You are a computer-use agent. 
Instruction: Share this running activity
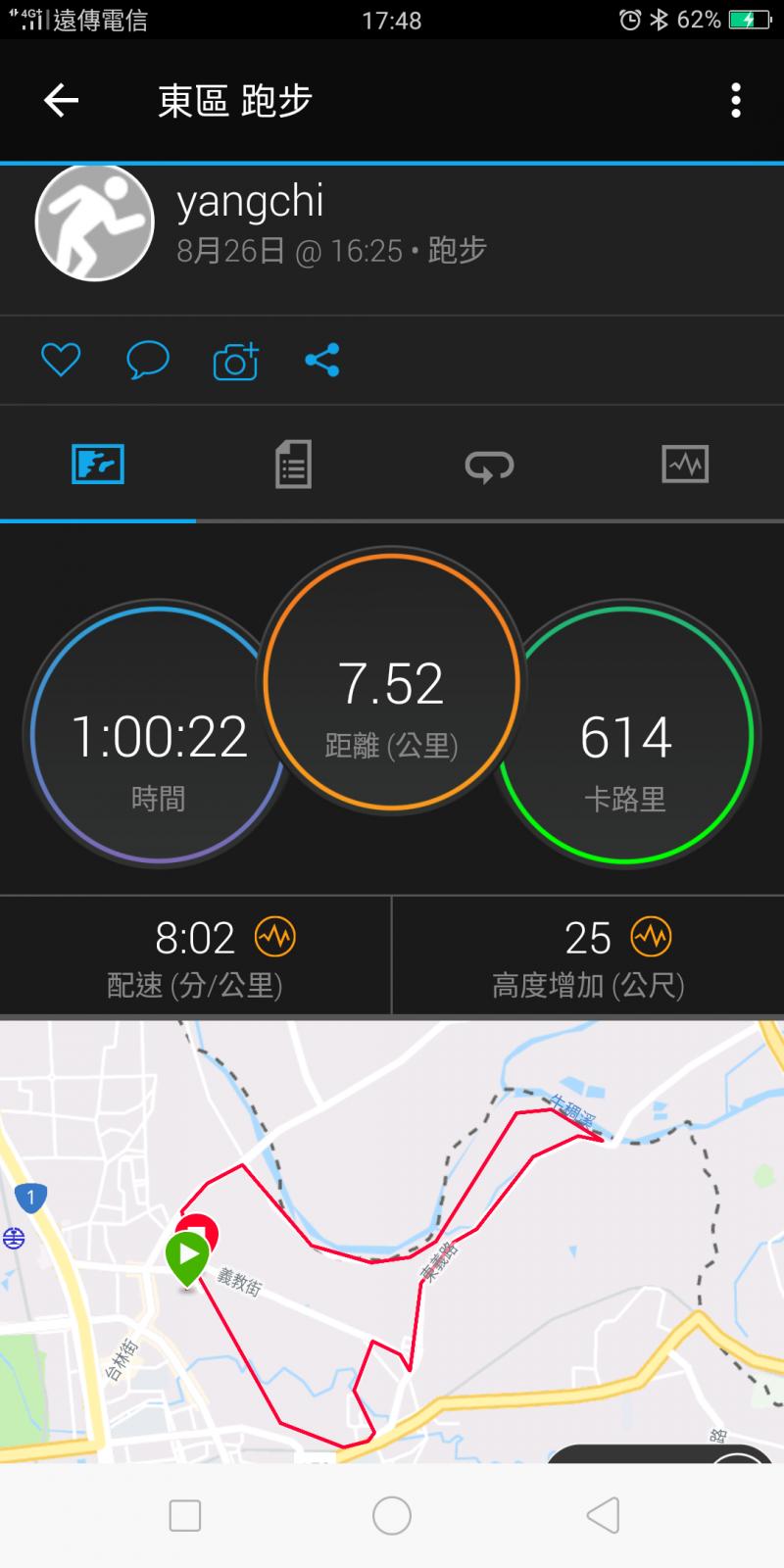point(322,360)
